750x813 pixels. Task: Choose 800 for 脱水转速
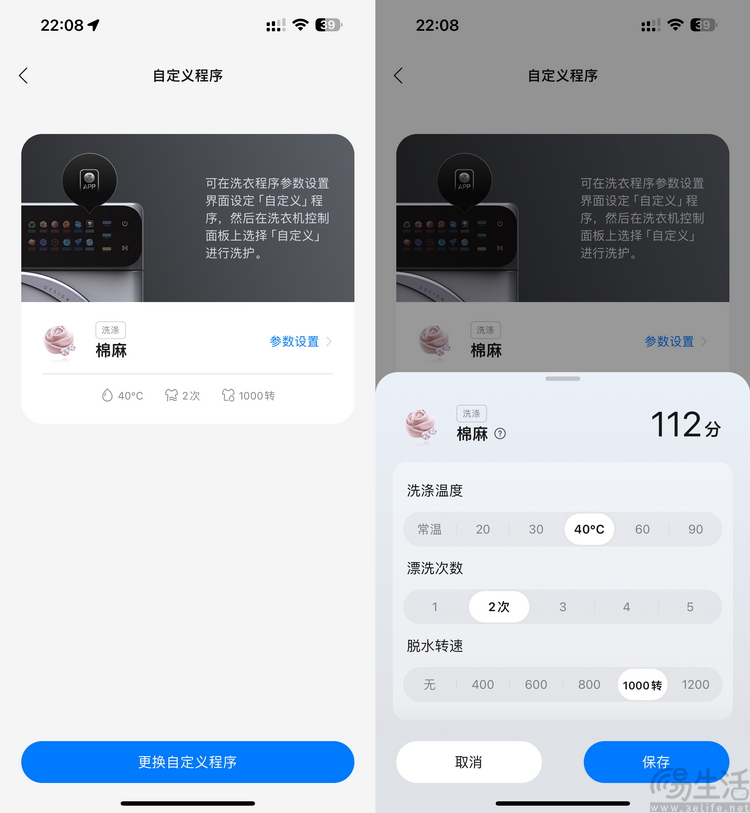point(589,685)
